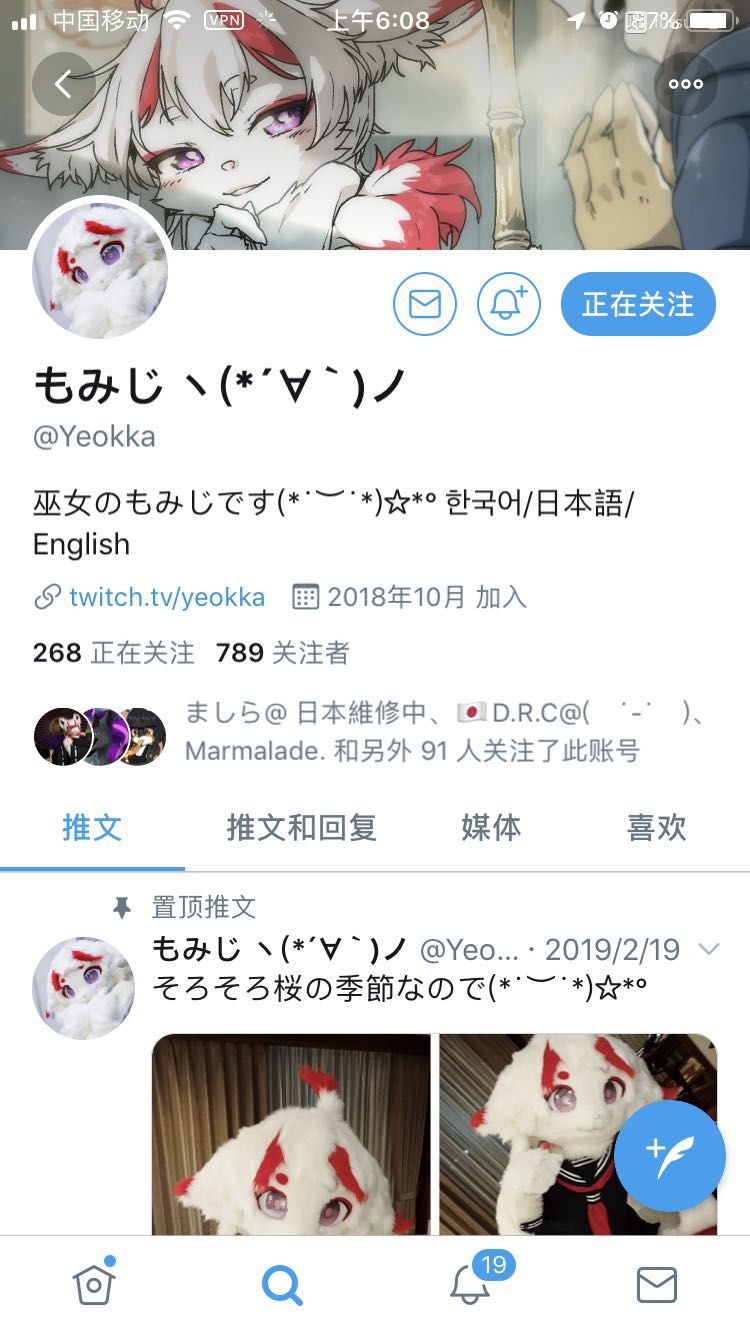Viewport: 750px width, 1334px height.
Task: Switch to the 媒体 tab
Action: pos(491,828)
